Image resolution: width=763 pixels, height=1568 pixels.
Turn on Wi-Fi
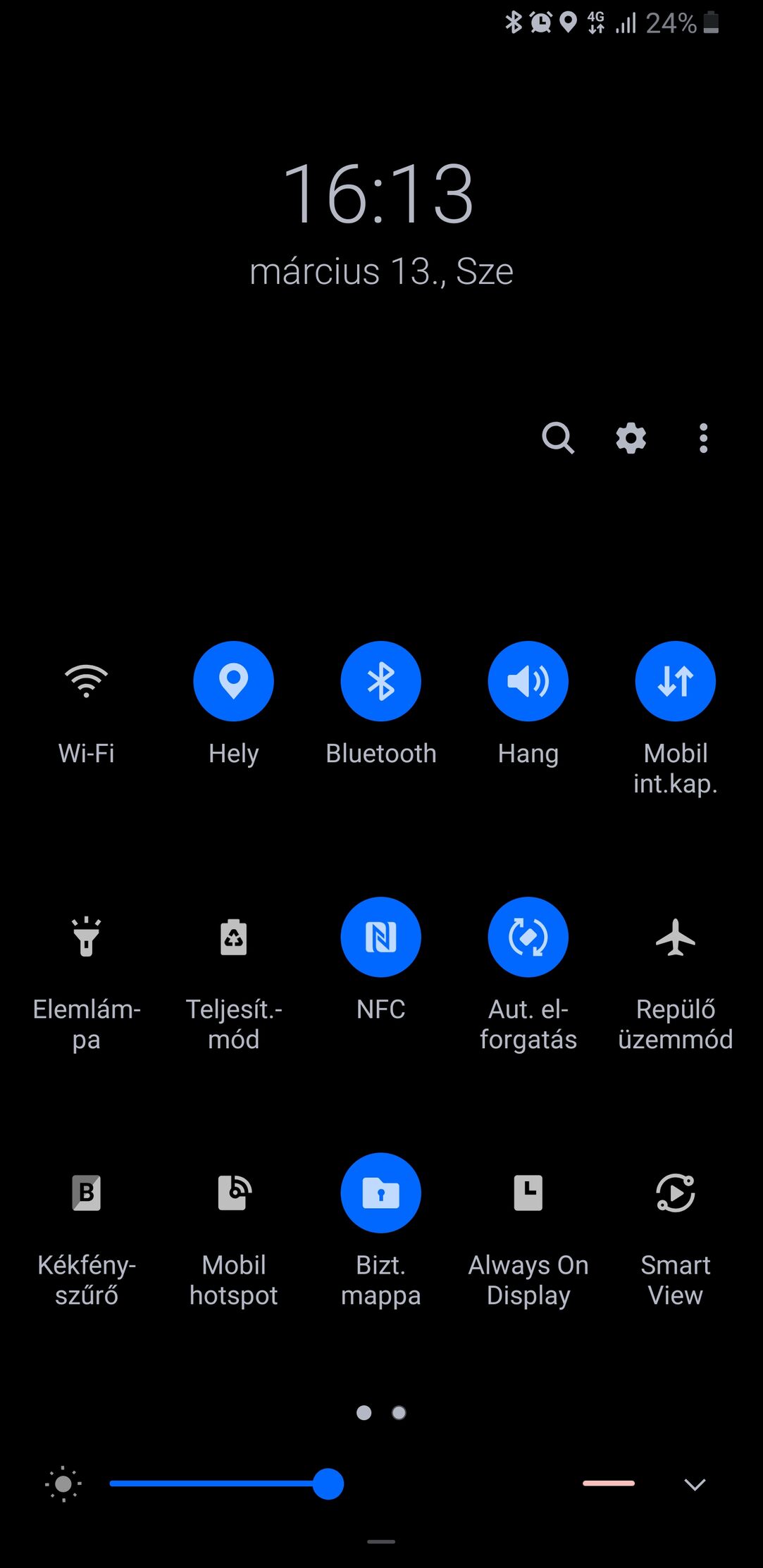86,681
